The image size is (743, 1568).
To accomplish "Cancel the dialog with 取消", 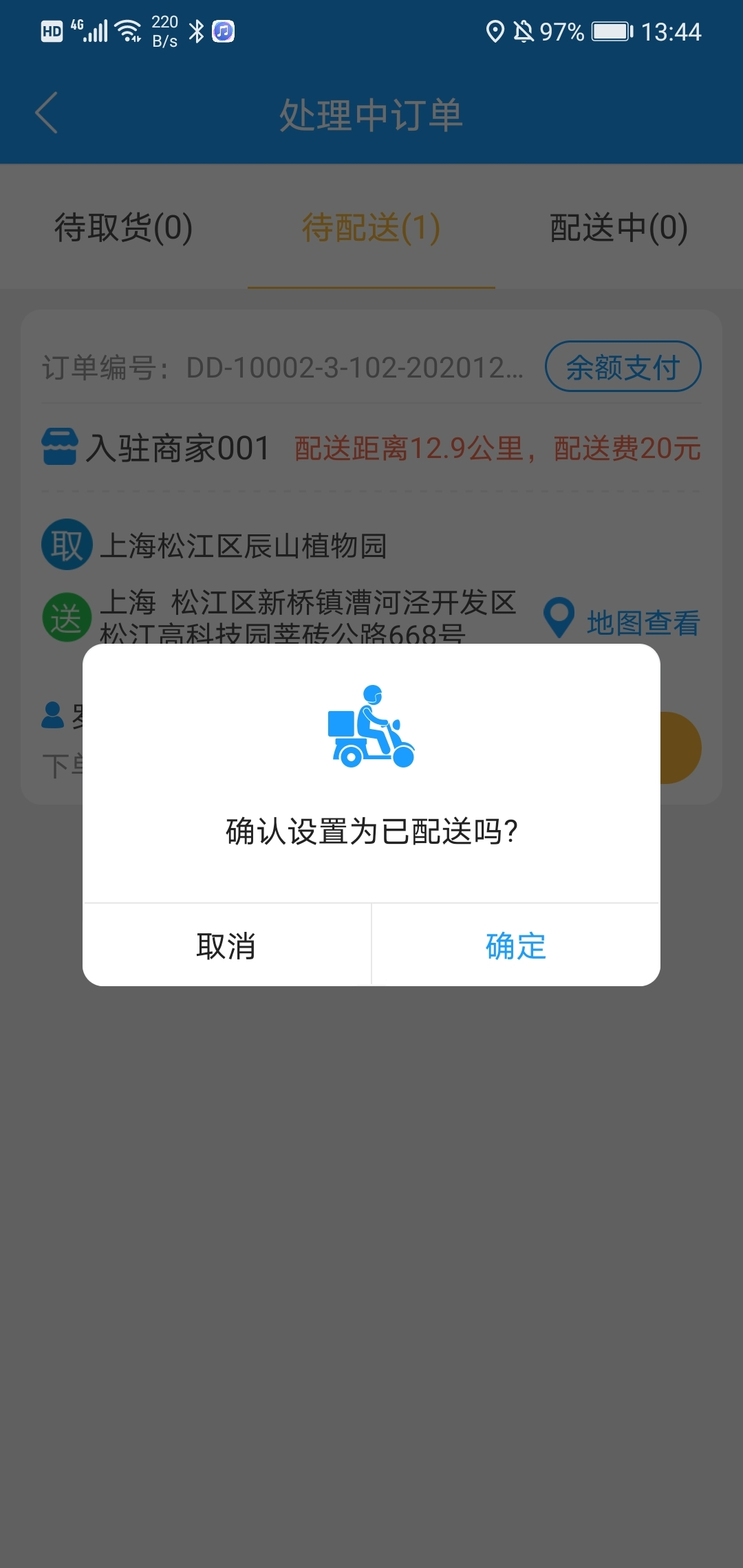I will point(226,946).
